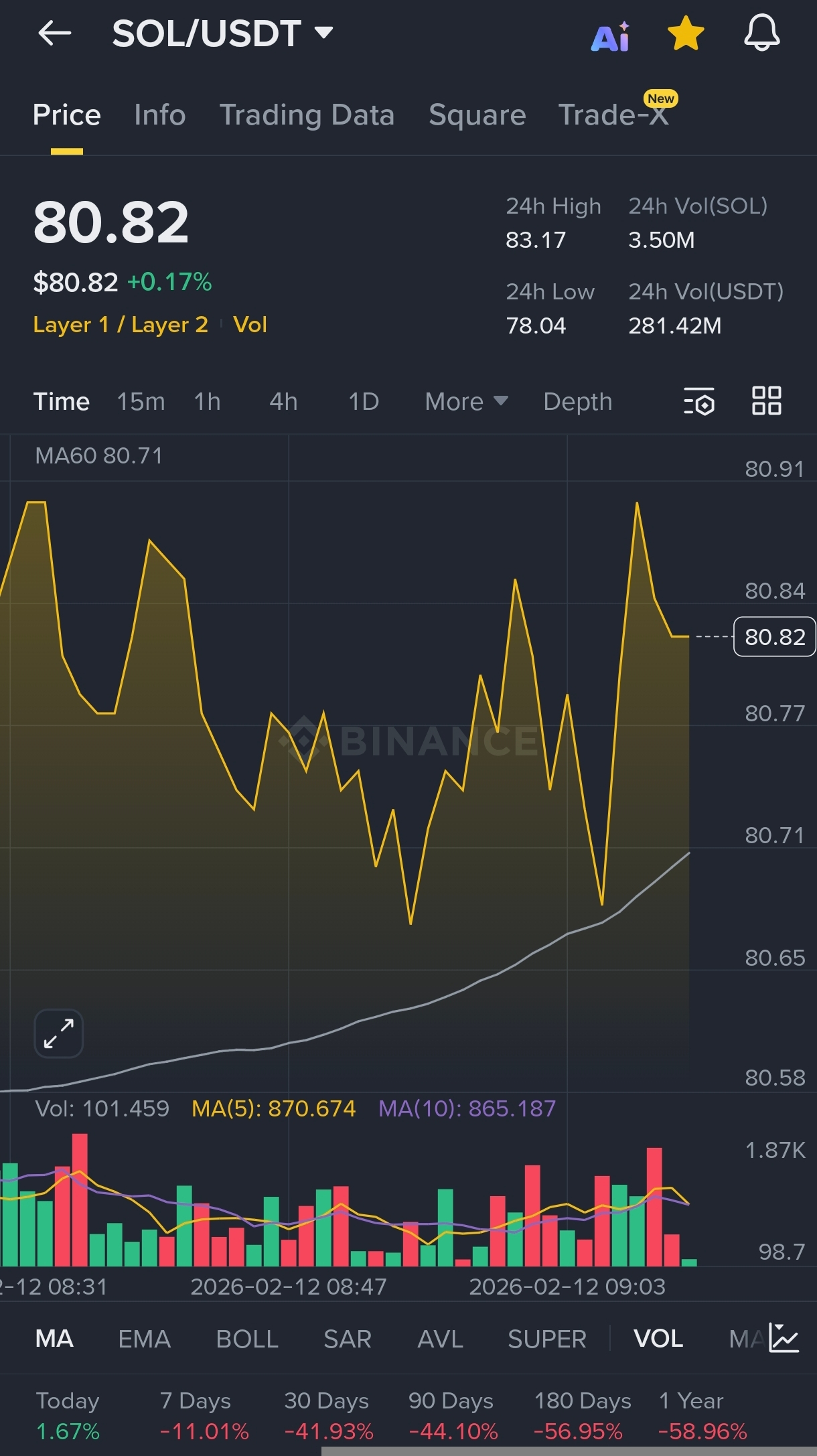Select the 4h chart interval

tap(283, 402)
